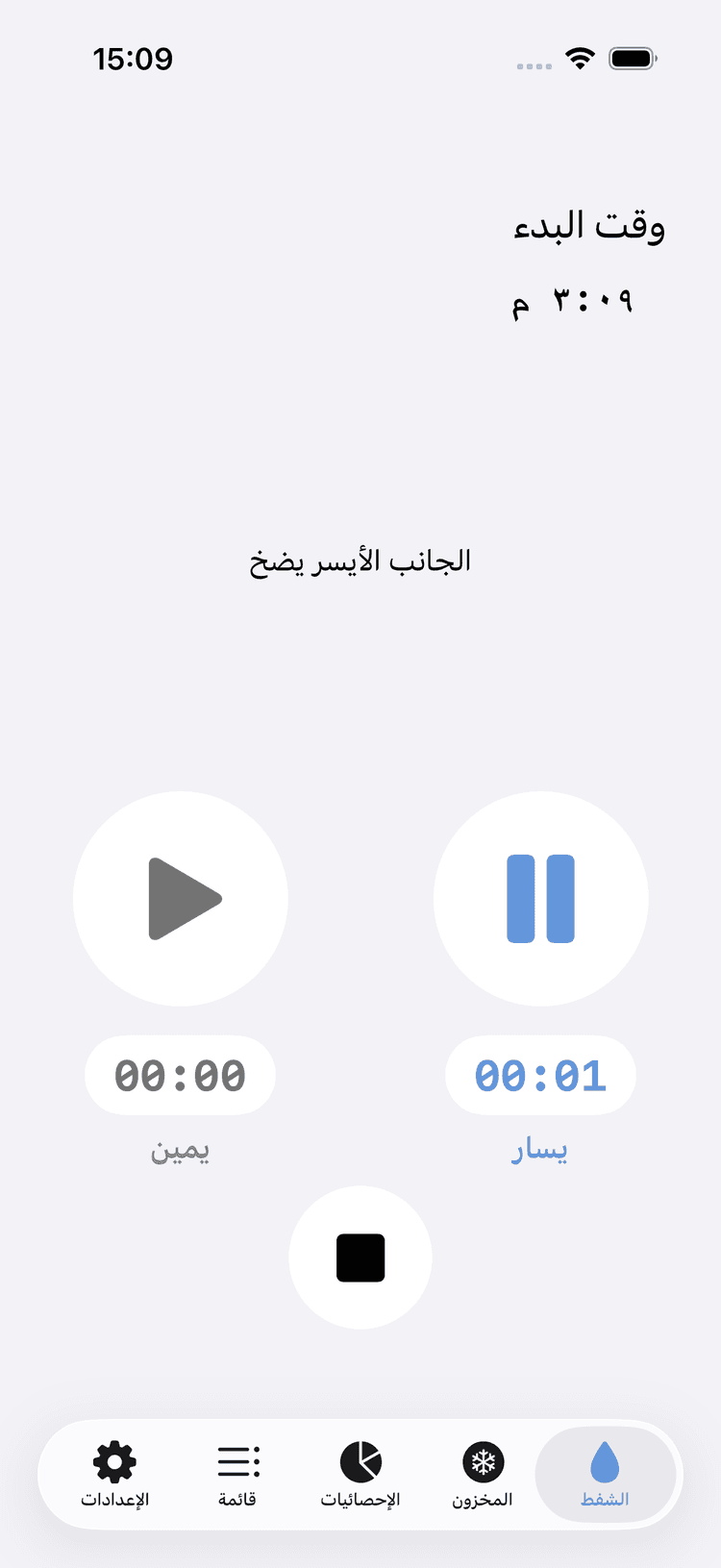Click the الجانب الأيسر يضخ status text
Viewport: 721px width, 1568px height.
pos(360,560)
